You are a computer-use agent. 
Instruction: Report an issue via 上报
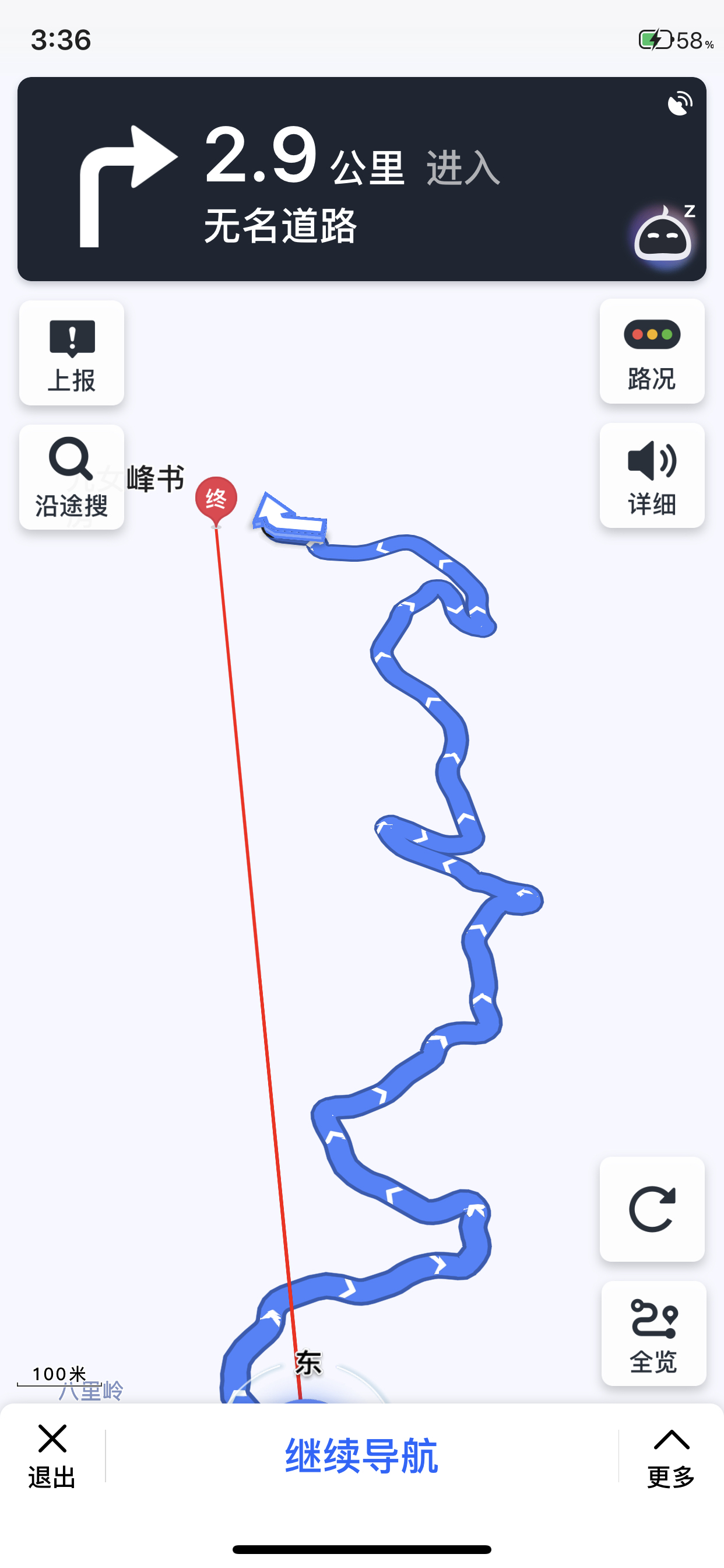click(x=72, y=353)
